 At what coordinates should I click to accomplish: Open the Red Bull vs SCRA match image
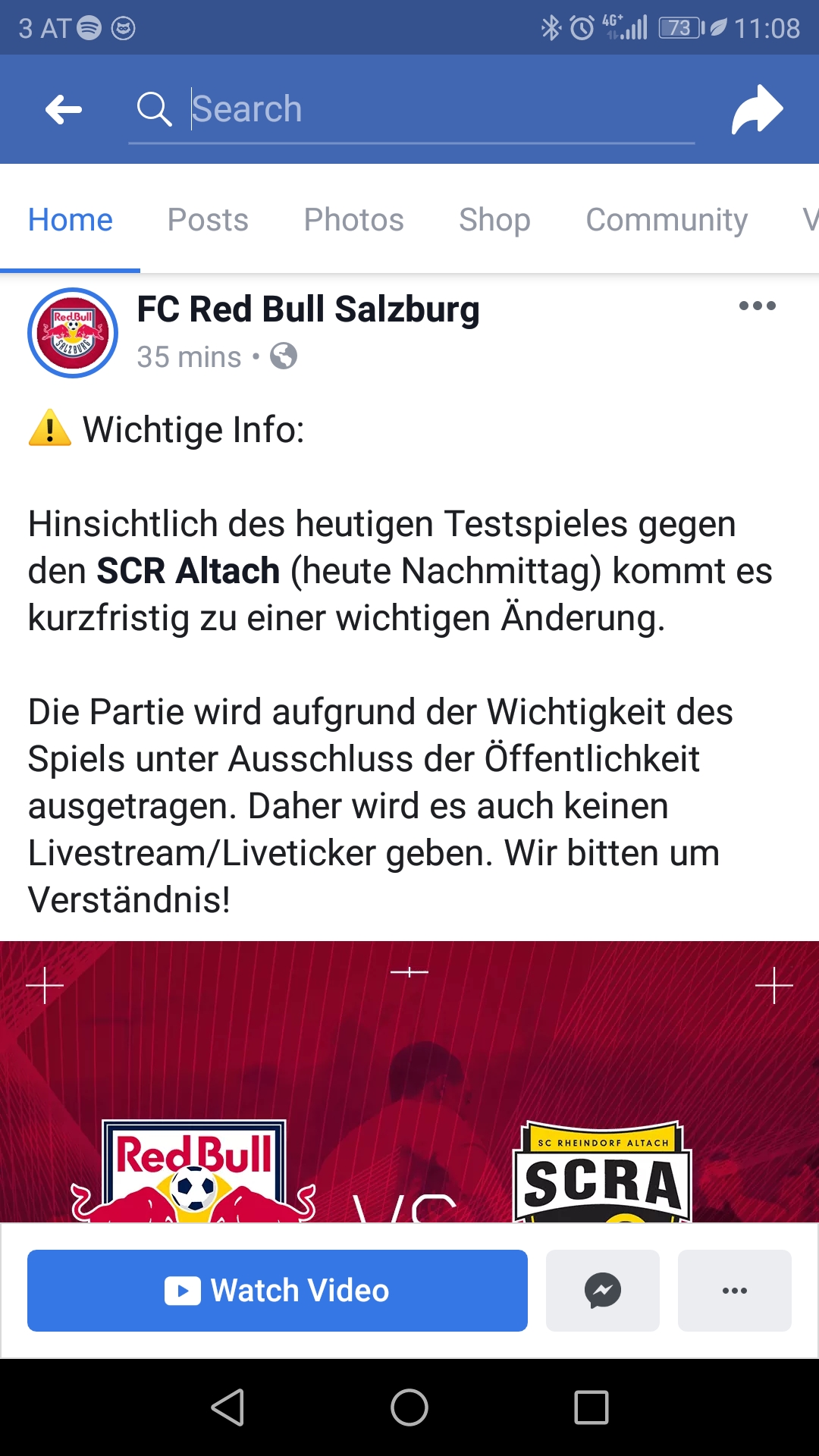[x=409, y=1081]
